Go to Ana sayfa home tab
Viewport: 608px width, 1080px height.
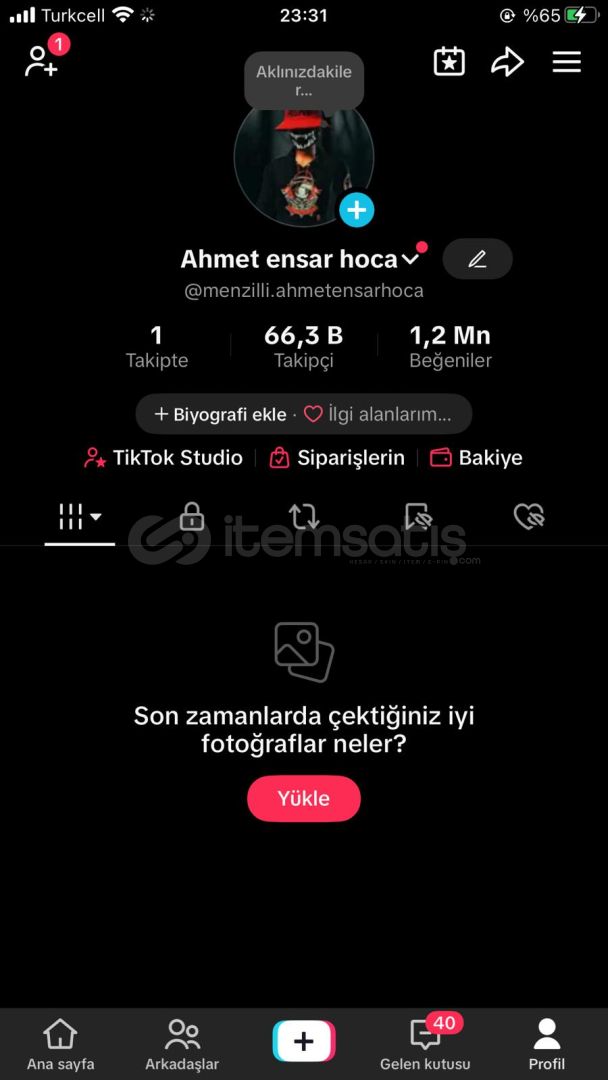coord(61,1044)
